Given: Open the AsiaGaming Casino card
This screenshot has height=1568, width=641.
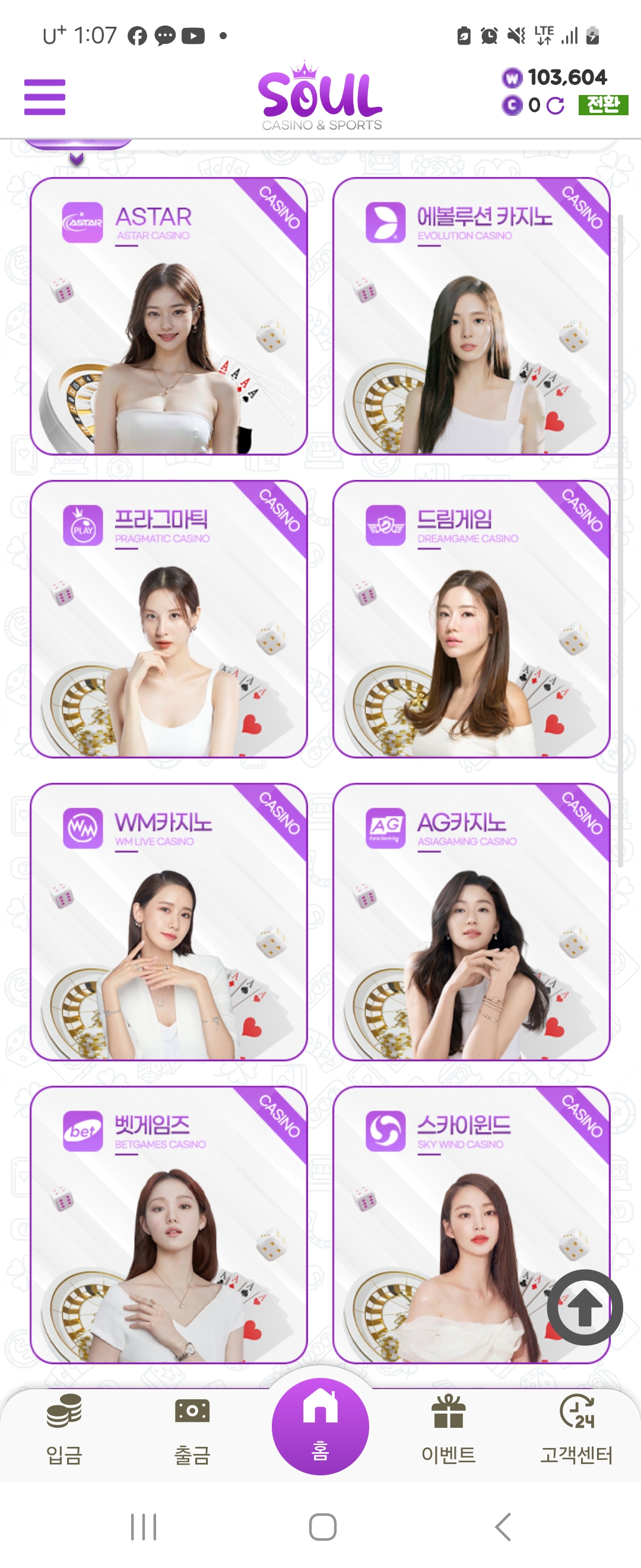Looking at the screenshot, I should [x=471, y=922].
